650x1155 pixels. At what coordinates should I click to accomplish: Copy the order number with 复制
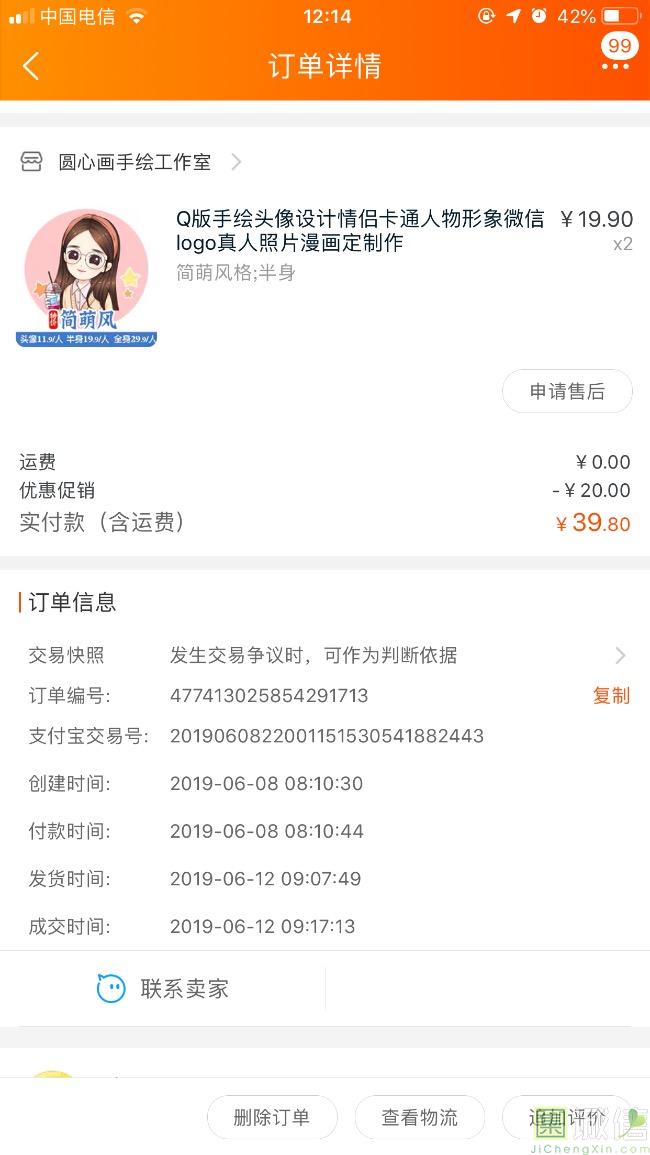click(x=611, y=696)
